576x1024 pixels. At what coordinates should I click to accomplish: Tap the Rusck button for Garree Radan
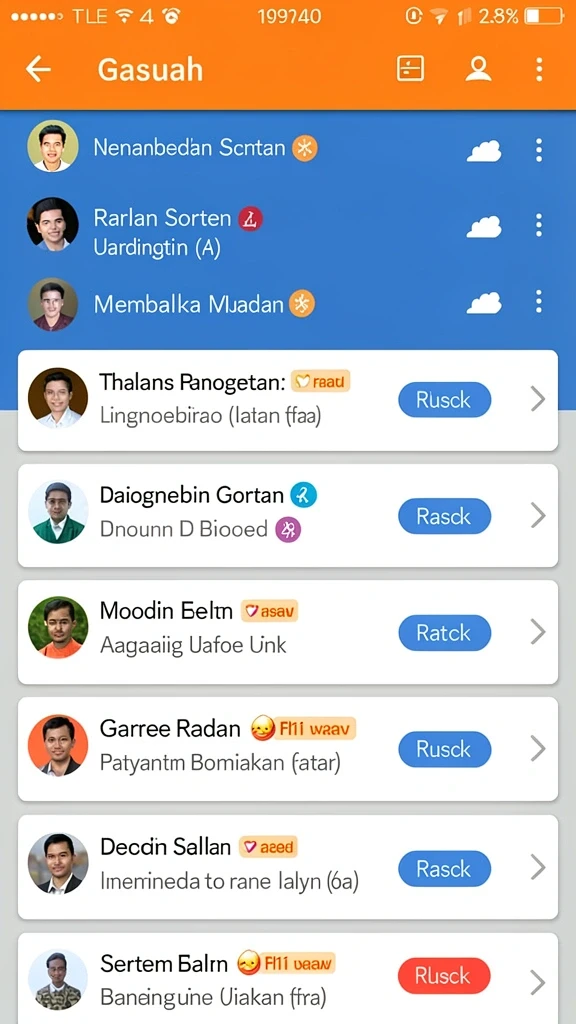pyautogui.click(x=445, y=749)
